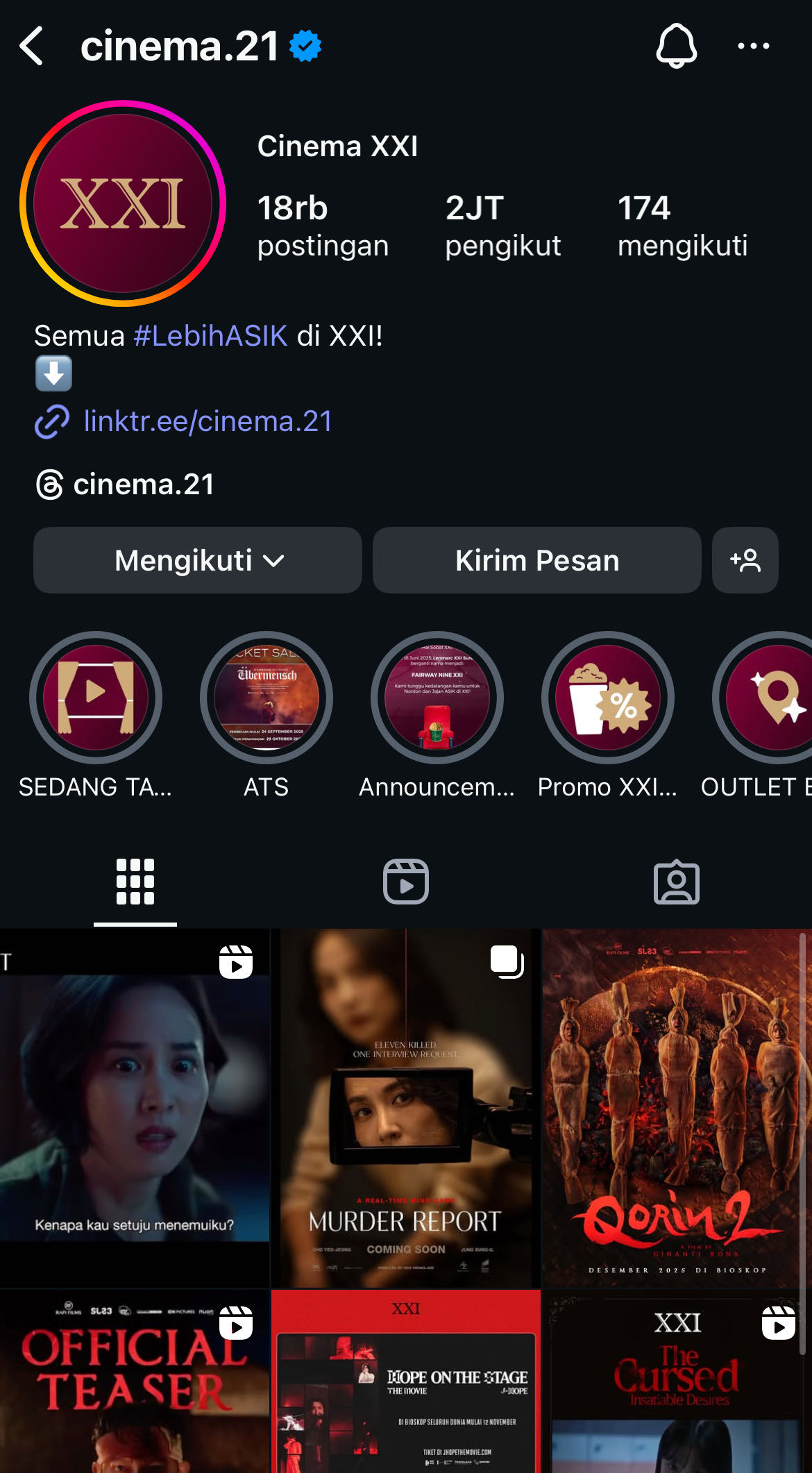The image size is (812, 1473).
Task: Open the #LebihASIK hashtag
Action: click(x=210, y=336)
